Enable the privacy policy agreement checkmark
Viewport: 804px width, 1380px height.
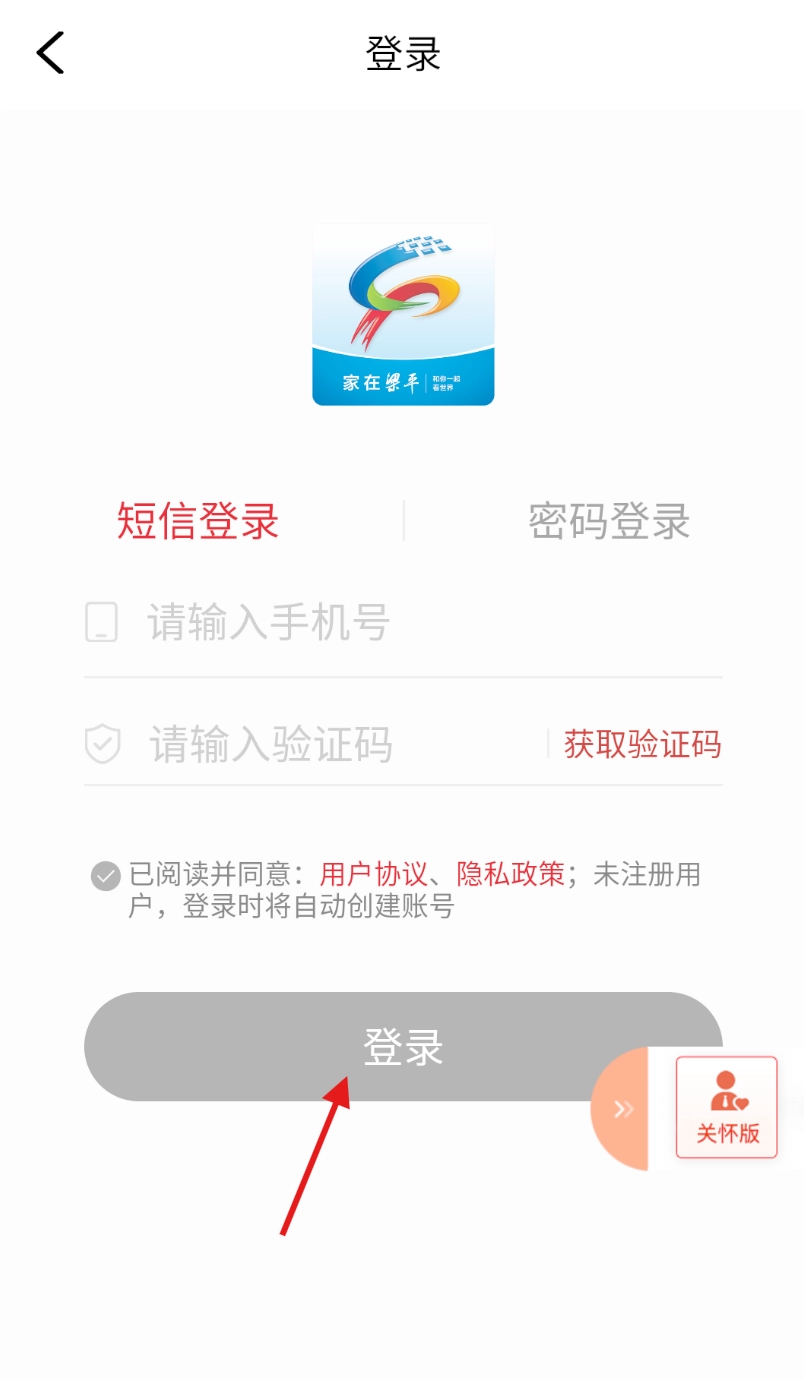click(104, 875)
